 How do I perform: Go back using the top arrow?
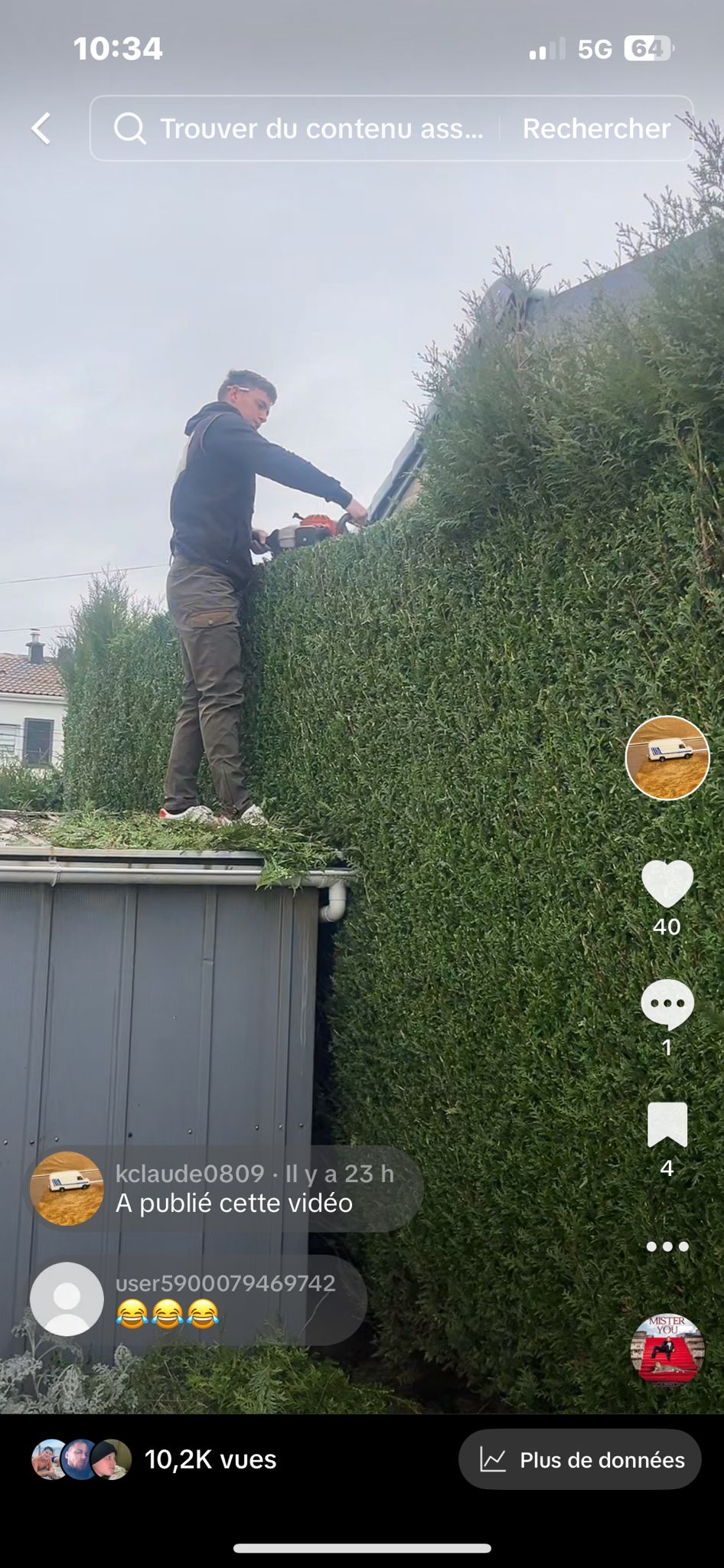(42, 129)
